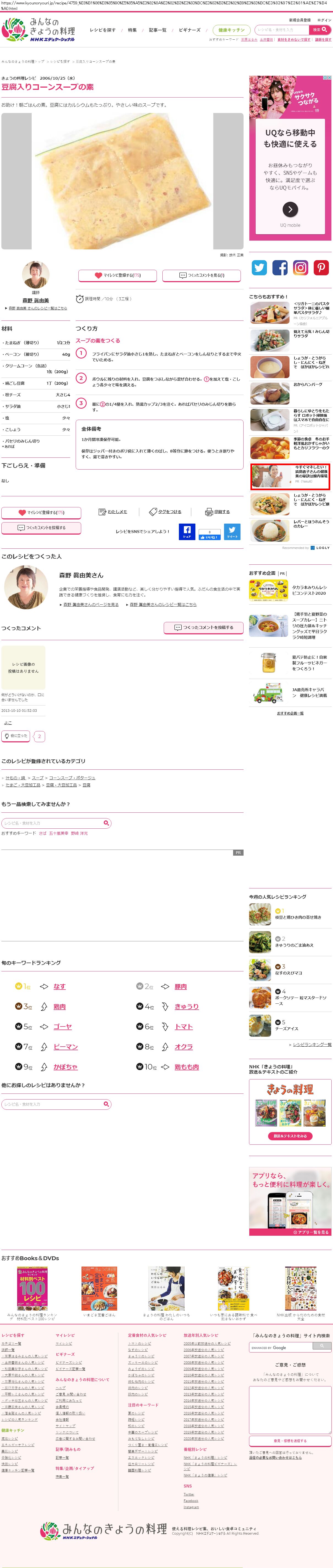This screenshot has width=333, height=1568.
Task: Mark the comment as 役に立った
Action: [x=17, y=736]
